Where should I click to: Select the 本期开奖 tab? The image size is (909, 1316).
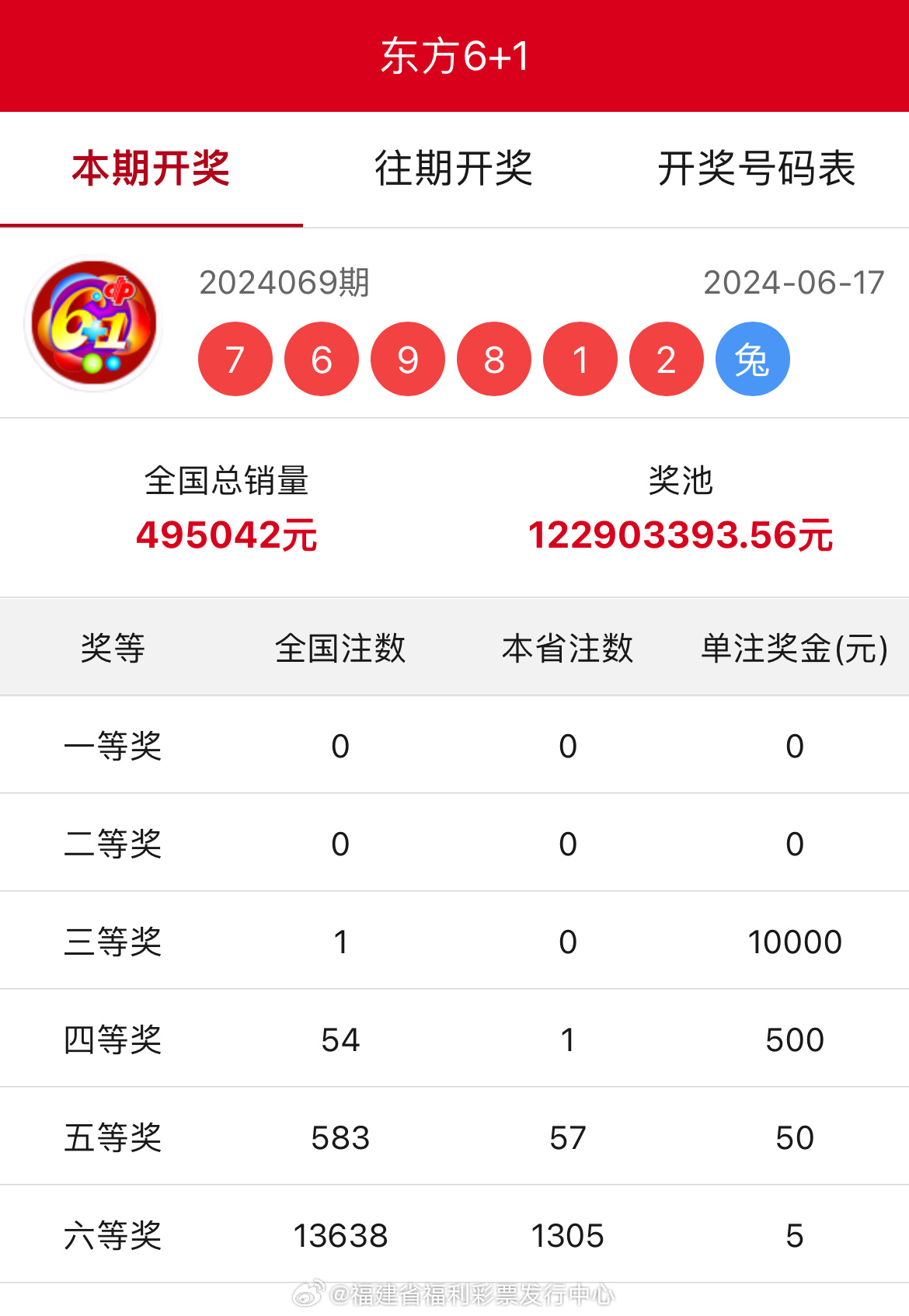151,169
